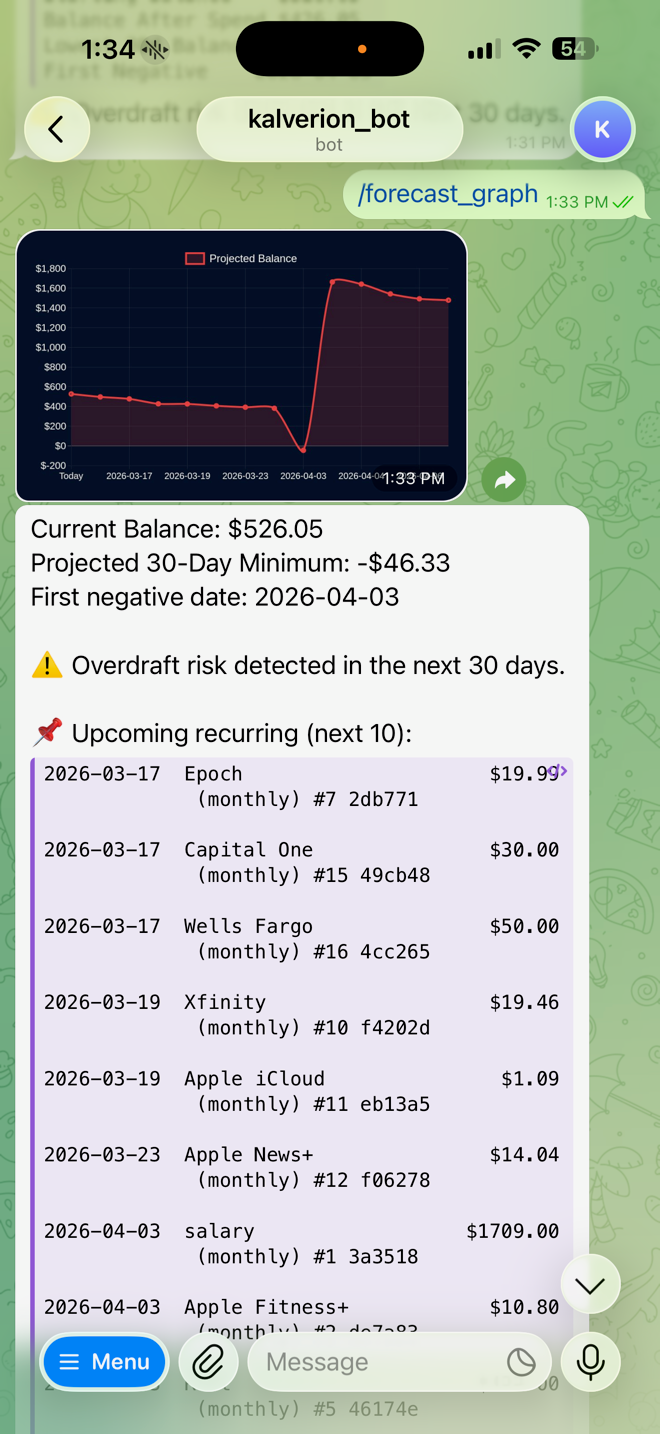Jump to the latest message
Image resolution: width=660 pixels, height=1434 pixels.
(590, 1285)
